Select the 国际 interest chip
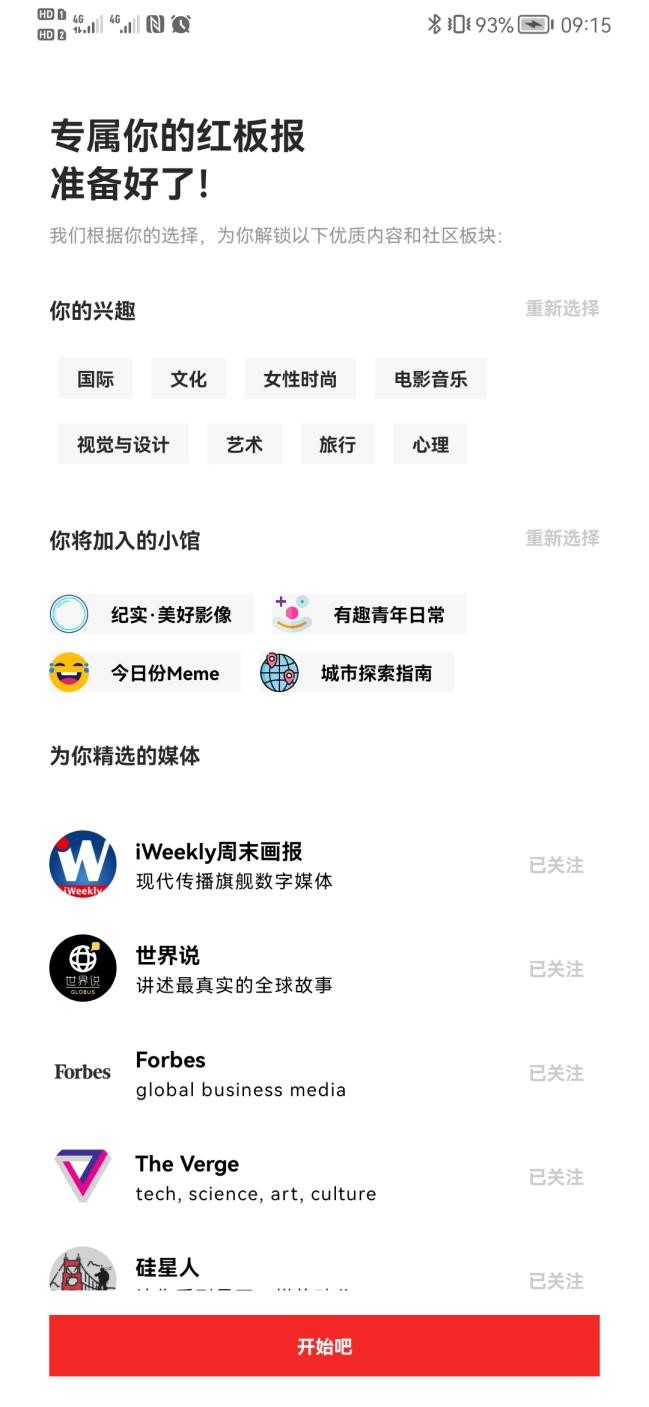This screenshot has width=649, height=1407. (96, 379)
